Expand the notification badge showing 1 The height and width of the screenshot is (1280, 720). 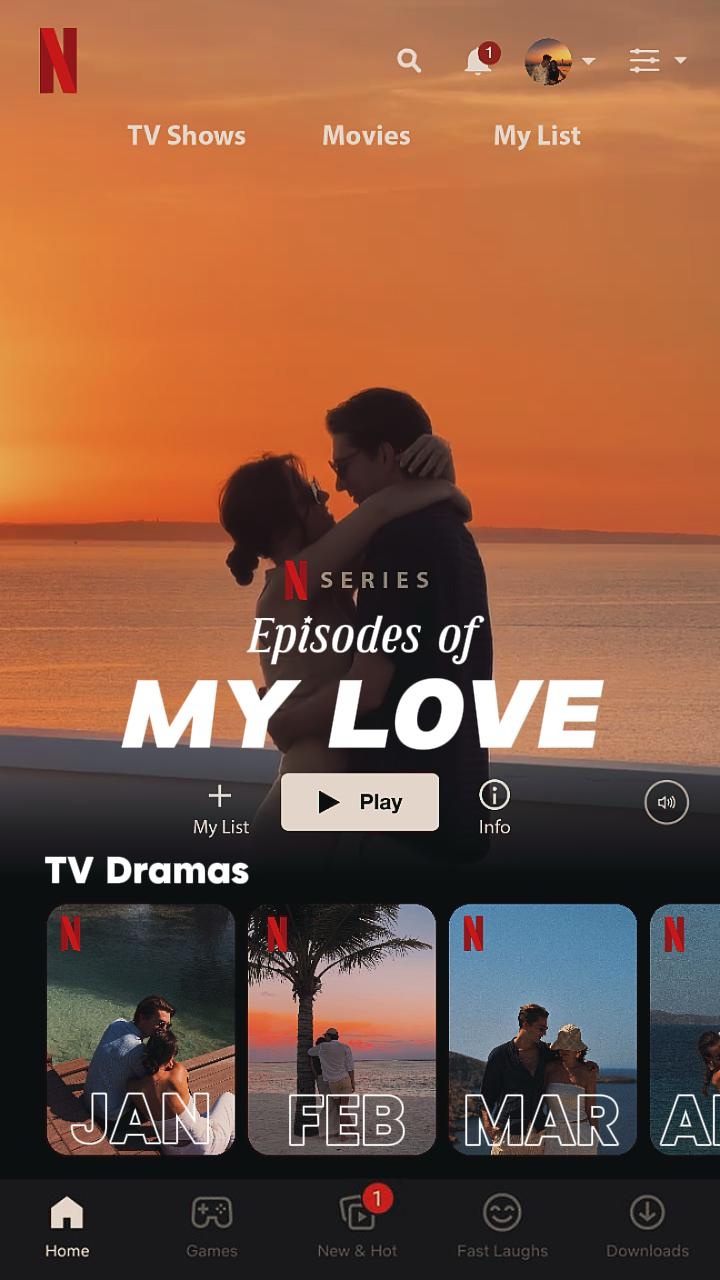[489, 49]
